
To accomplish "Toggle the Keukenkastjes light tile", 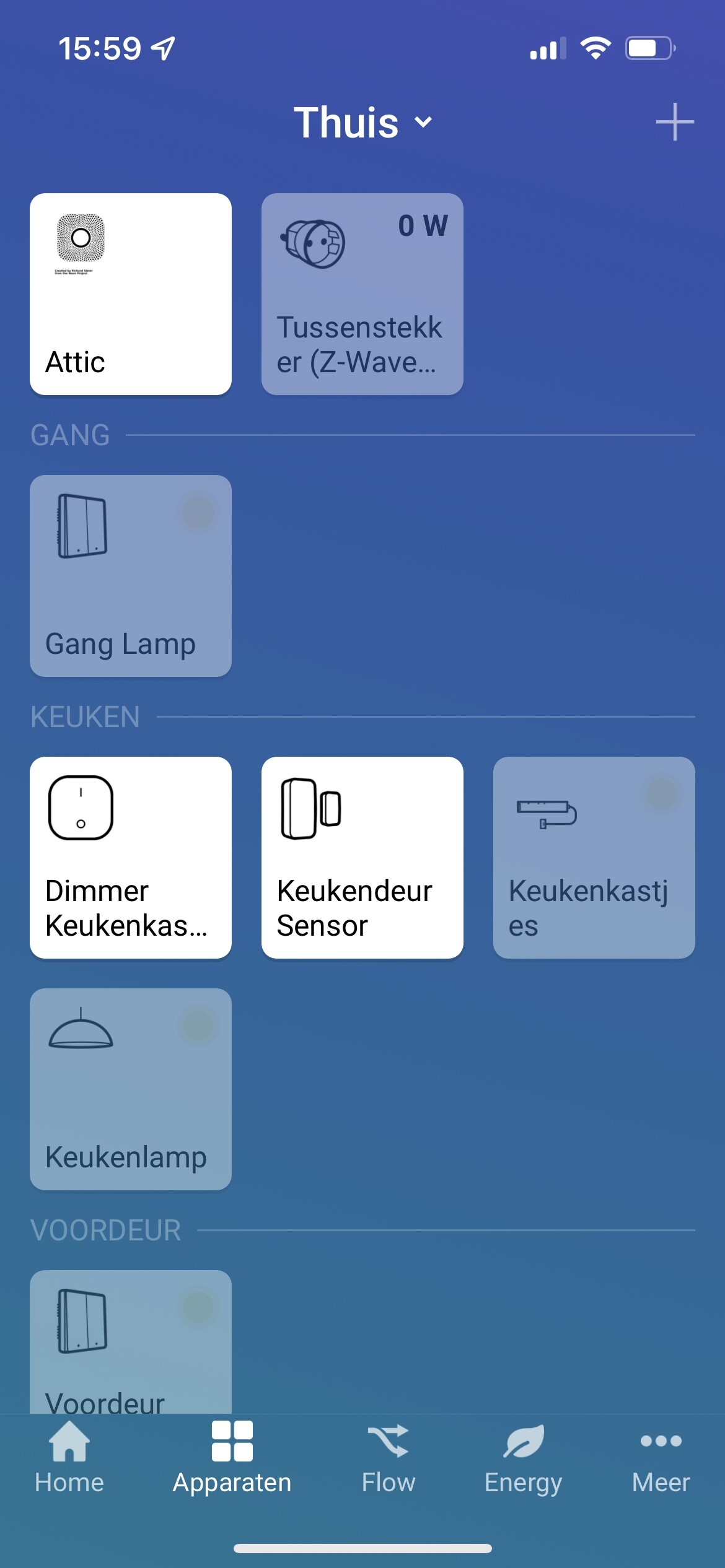I will coord(594,858).
